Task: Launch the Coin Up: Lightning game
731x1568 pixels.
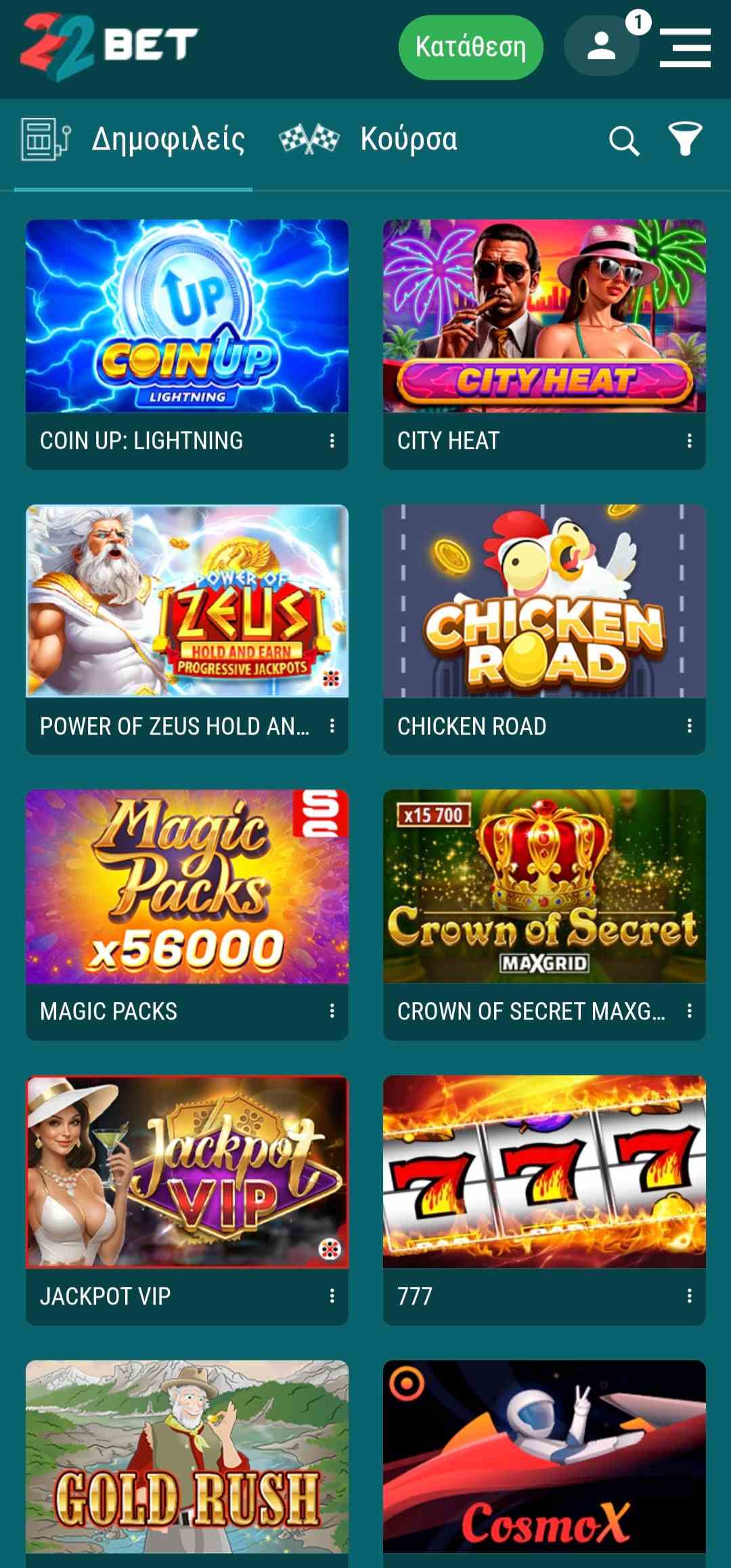Action: pos(187,316)
